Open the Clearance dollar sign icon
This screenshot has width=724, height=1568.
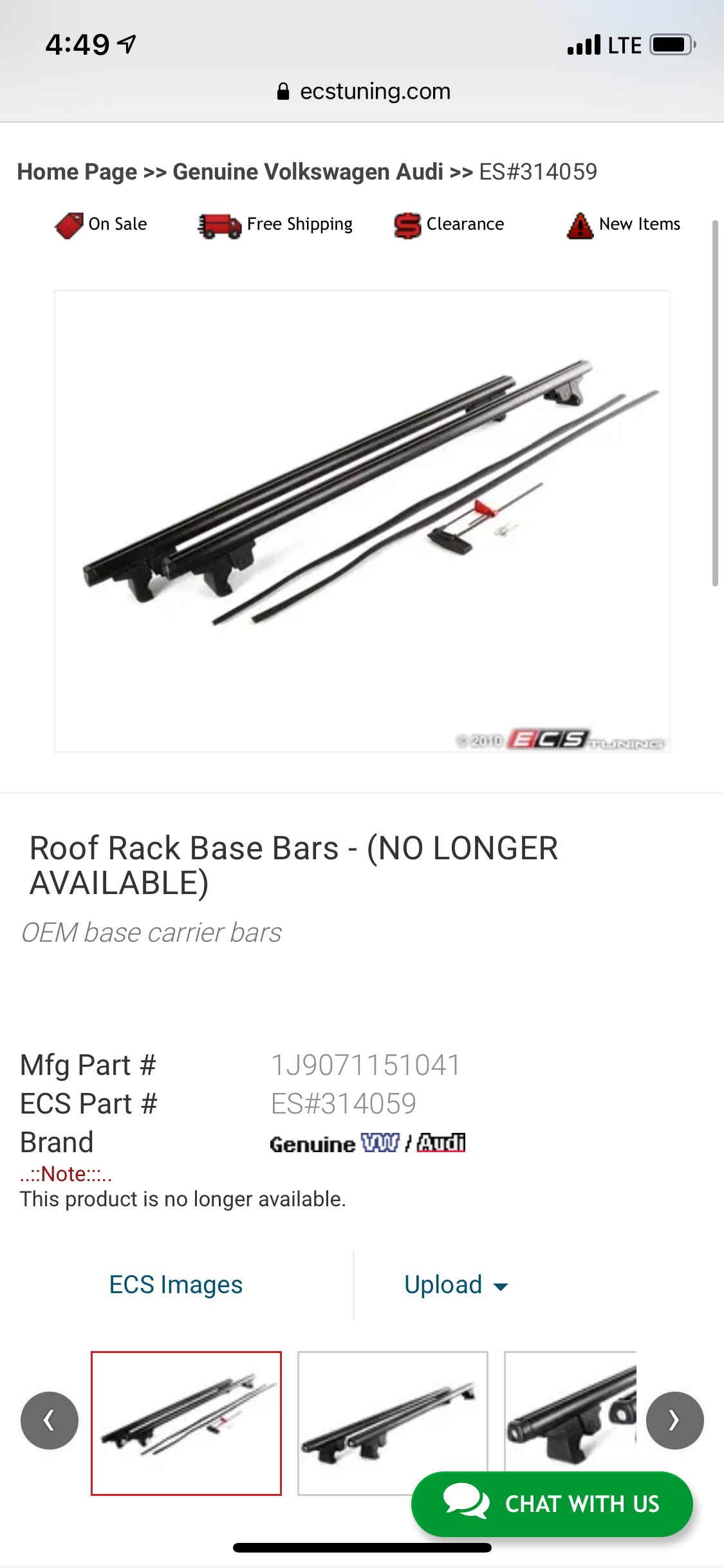(407, 225)
